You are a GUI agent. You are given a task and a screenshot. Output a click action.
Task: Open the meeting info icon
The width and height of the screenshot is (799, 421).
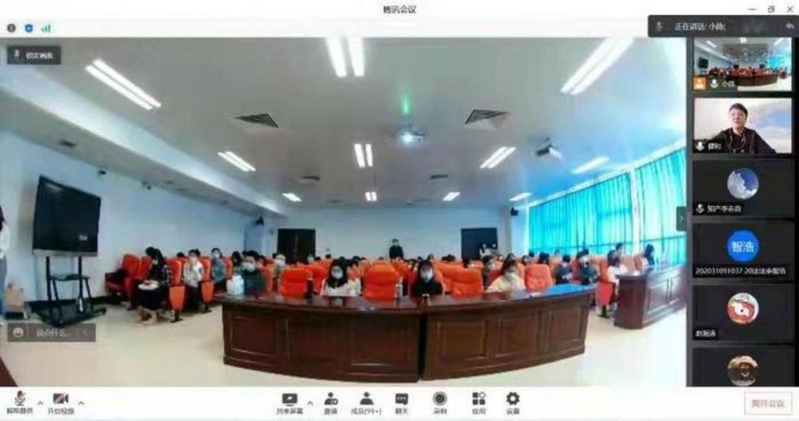click(x=12, y=28)
